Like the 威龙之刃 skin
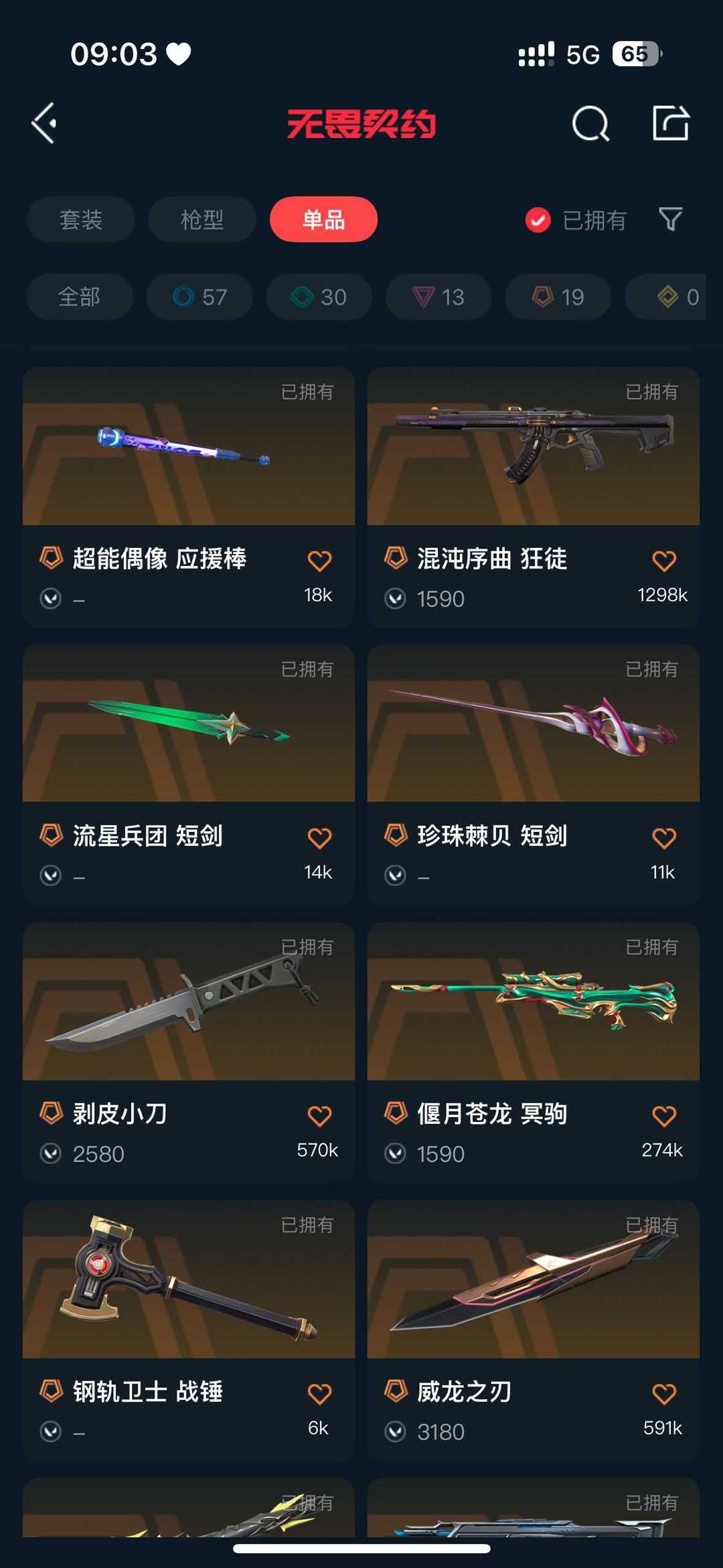723x1568 pixels. pyautogui.click(x=664, y=1394)
